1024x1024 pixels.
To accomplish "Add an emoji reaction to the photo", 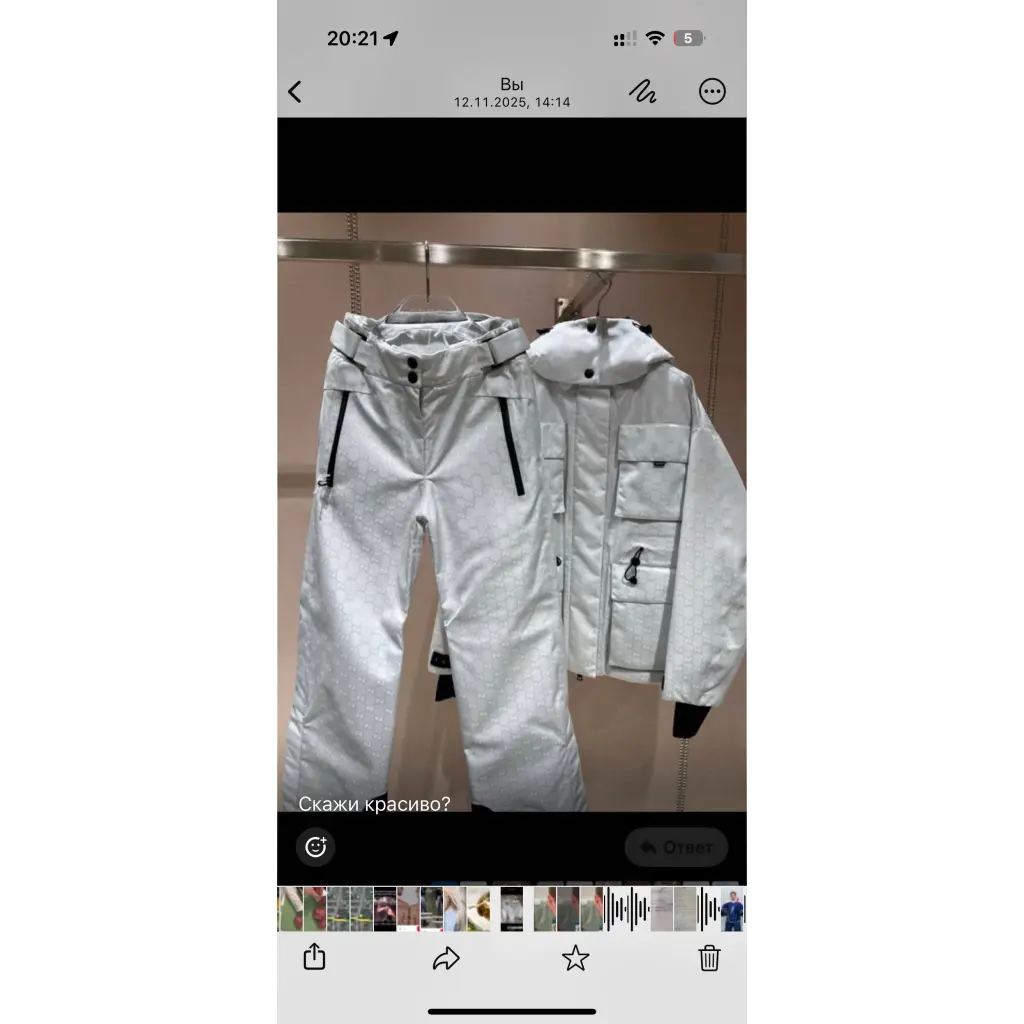I will tap(316, 847).
